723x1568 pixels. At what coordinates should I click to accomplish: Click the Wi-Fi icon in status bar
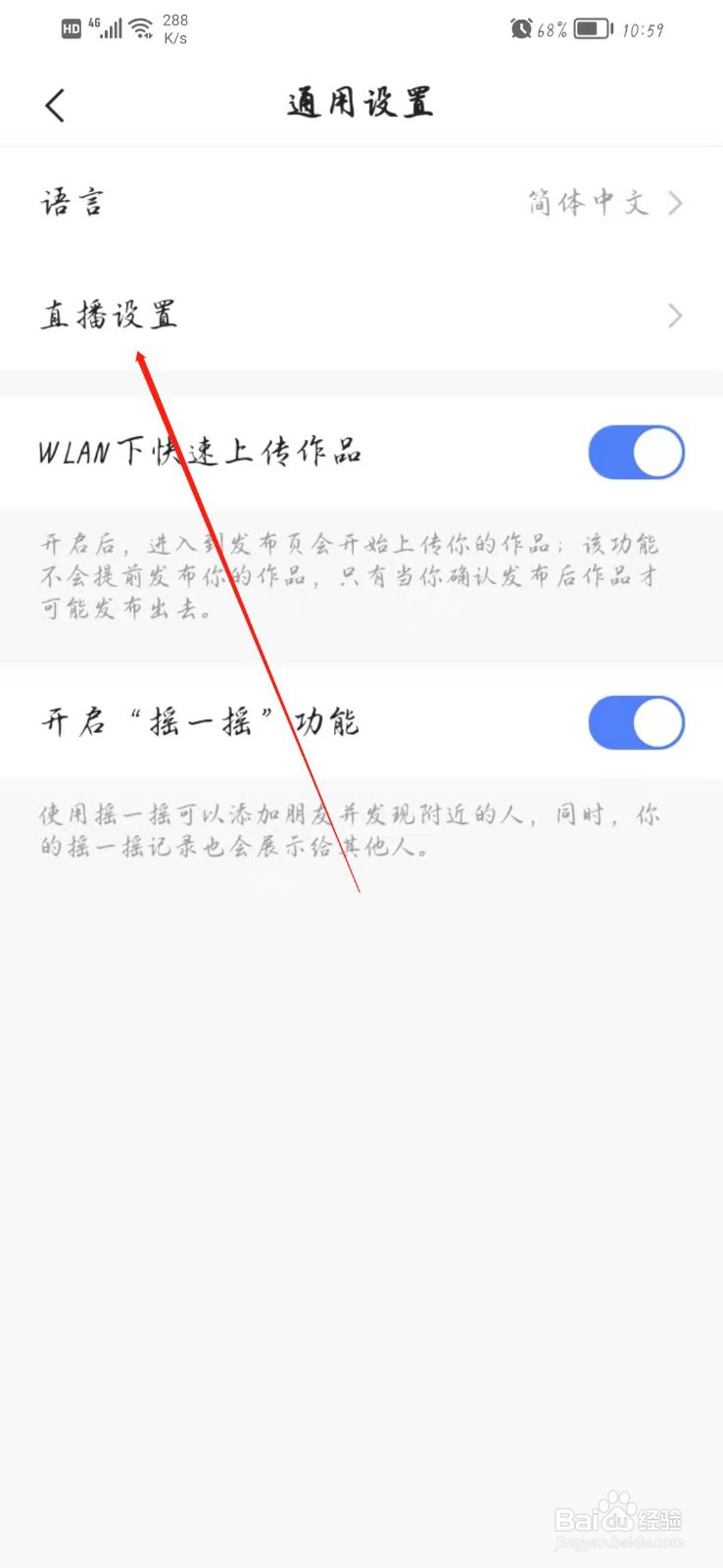tap(140, 27)
